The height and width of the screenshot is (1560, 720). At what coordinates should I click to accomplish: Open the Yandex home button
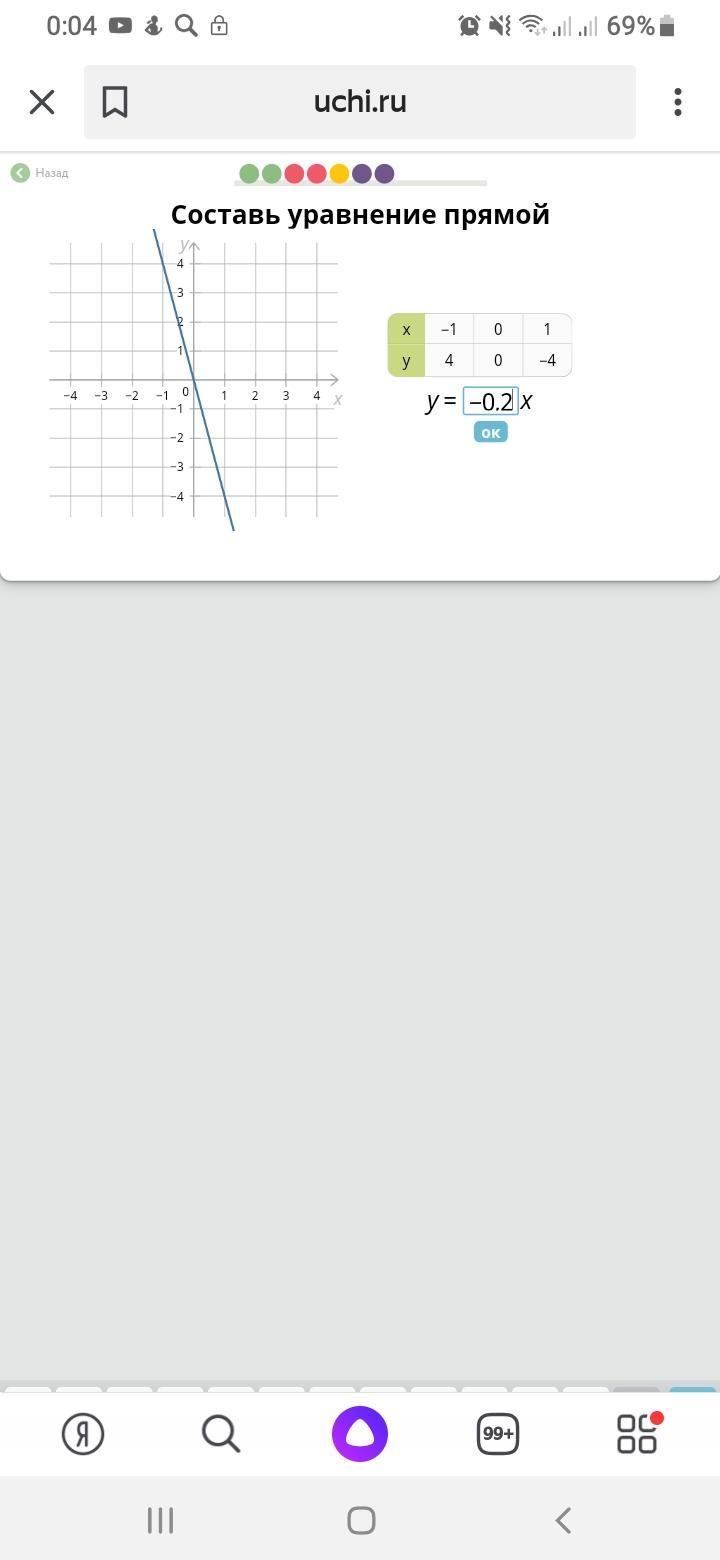coord(83,1434)
